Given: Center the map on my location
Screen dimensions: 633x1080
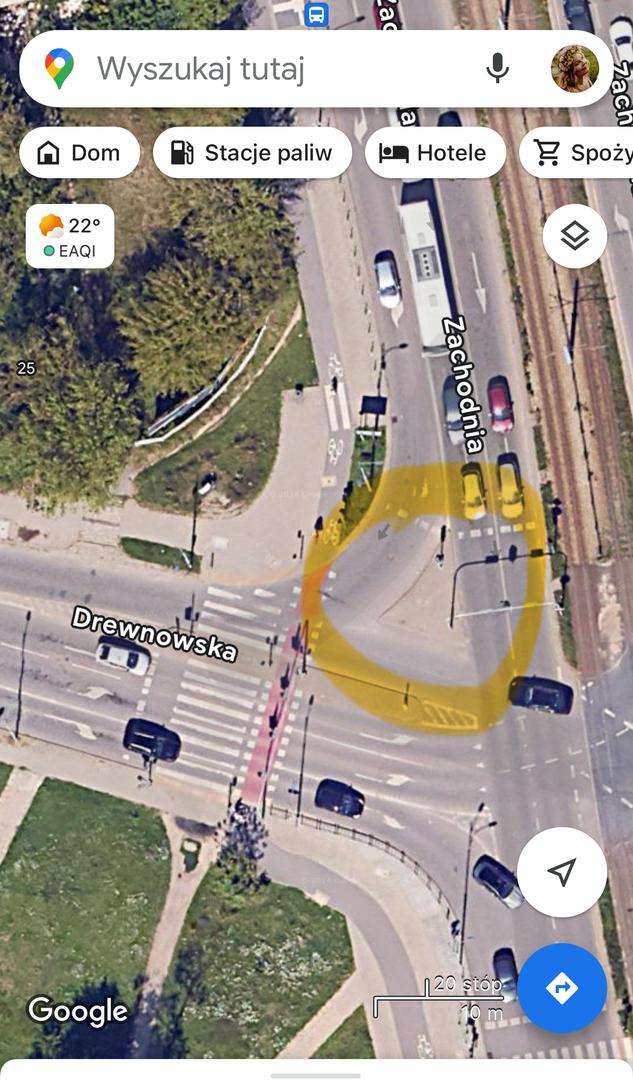Looking at the screenshot, I should click(561, 872).
